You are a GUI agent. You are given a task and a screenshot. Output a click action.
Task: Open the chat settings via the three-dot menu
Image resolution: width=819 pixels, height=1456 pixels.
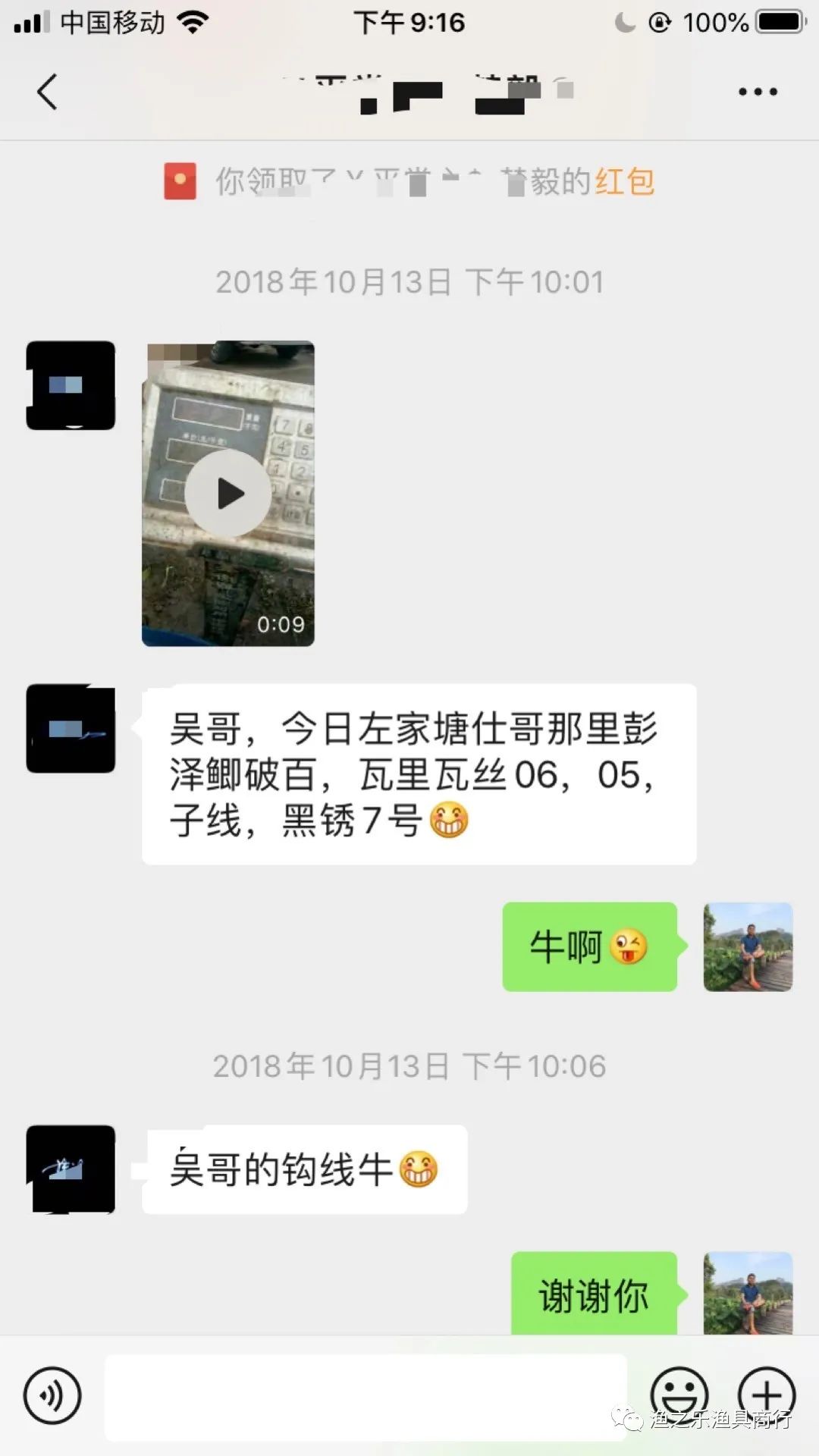[x=757, y=91]
